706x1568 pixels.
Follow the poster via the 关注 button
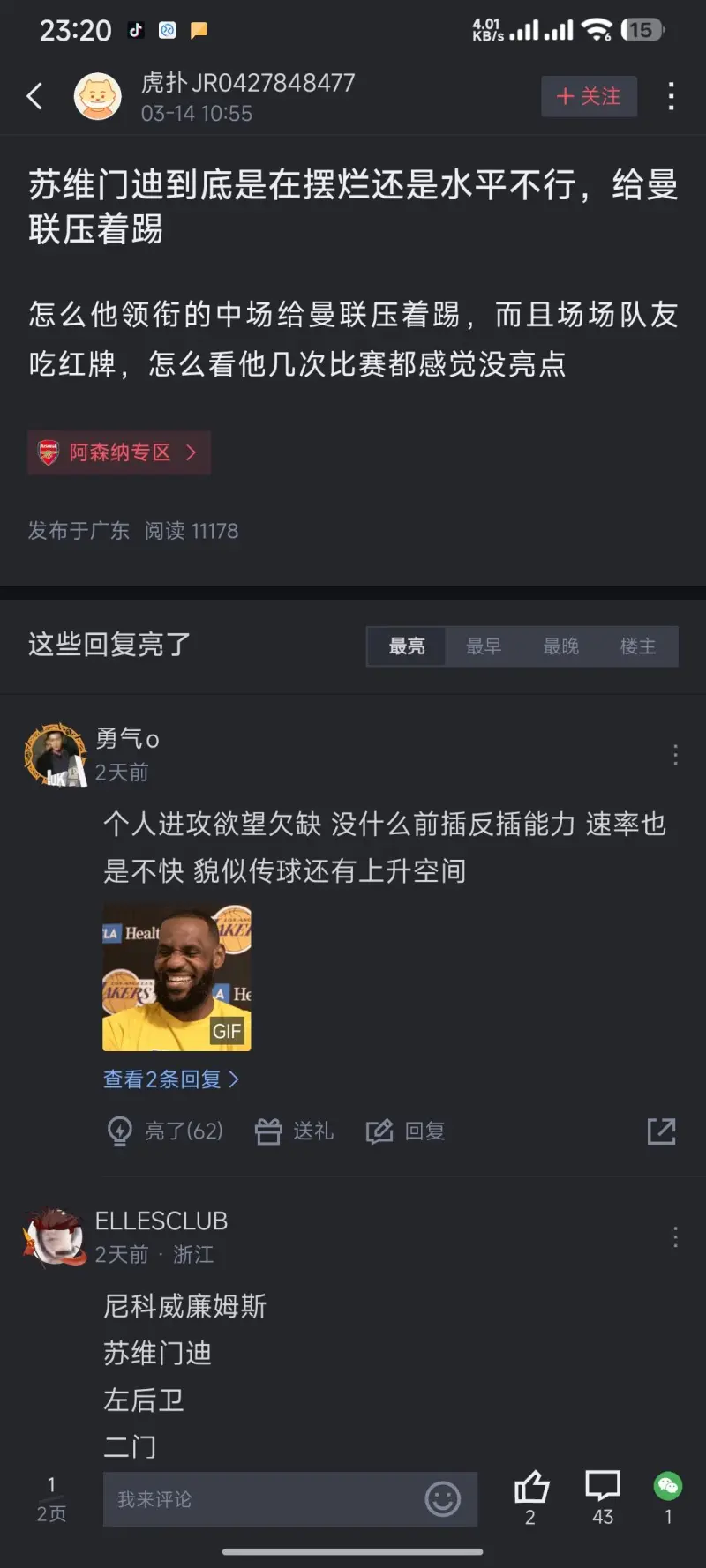pyautogui.click(x=589, y=96)
